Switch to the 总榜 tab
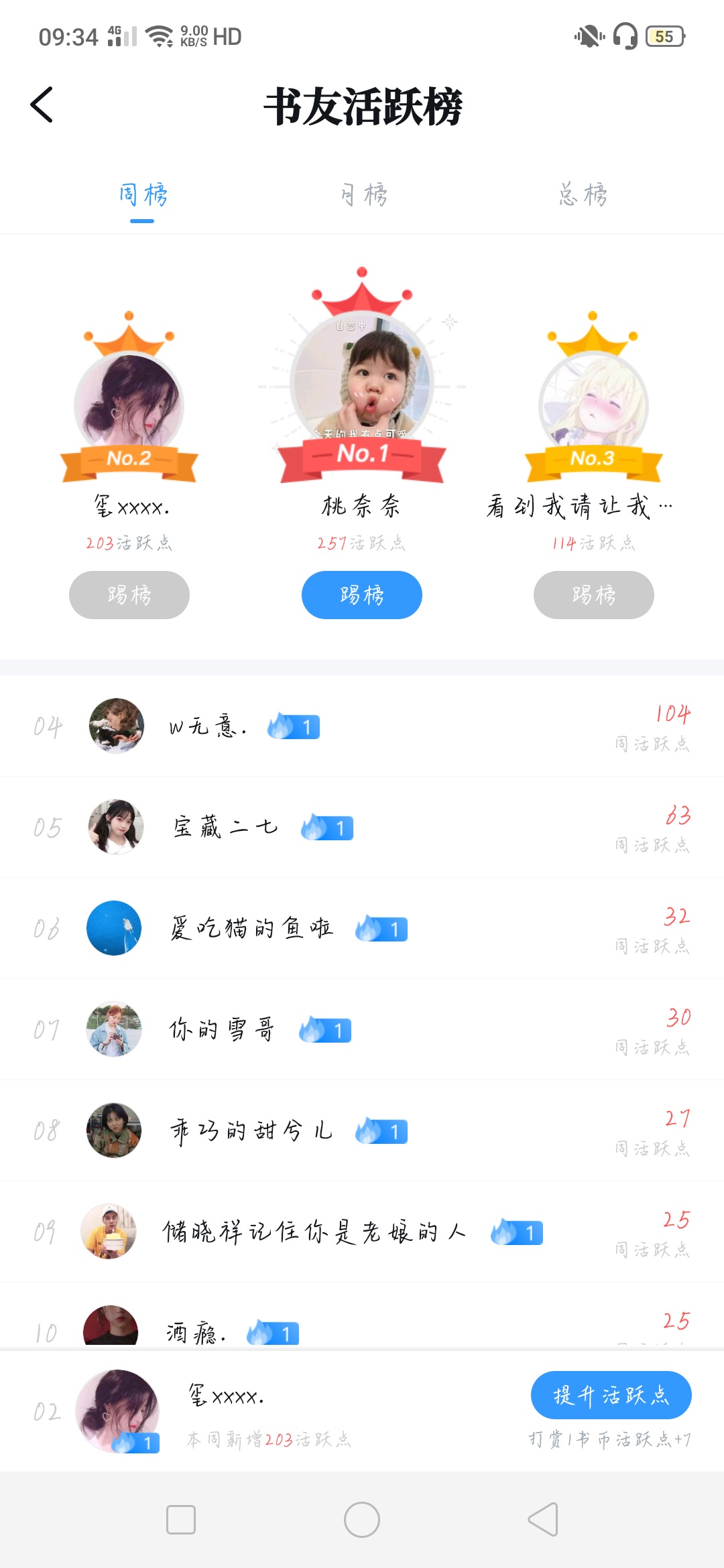724x1568 pixels. click(x=583, y=195)
